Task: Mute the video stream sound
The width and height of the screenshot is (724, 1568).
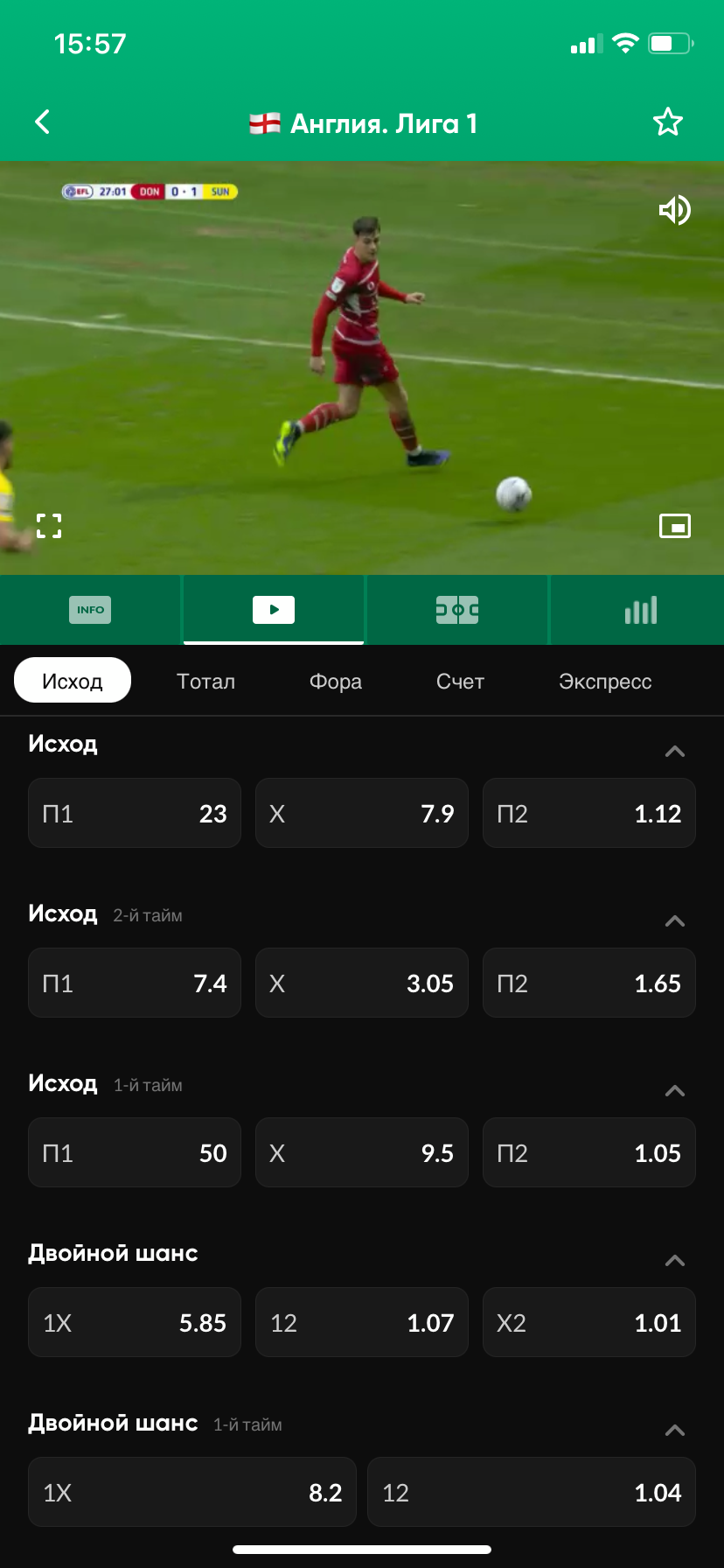Action: [674, 210]
